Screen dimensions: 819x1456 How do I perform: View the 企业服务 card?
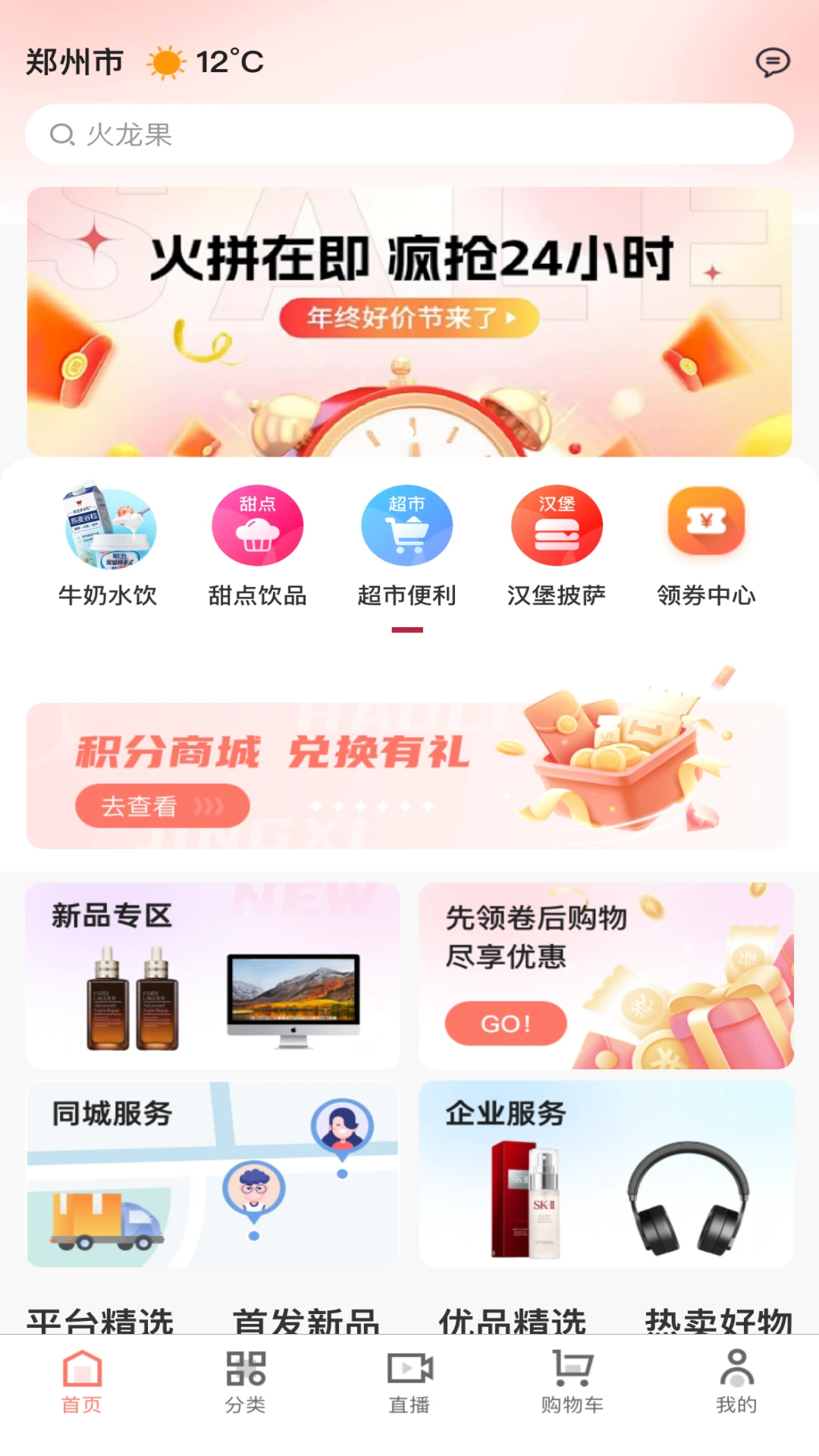606,1174
